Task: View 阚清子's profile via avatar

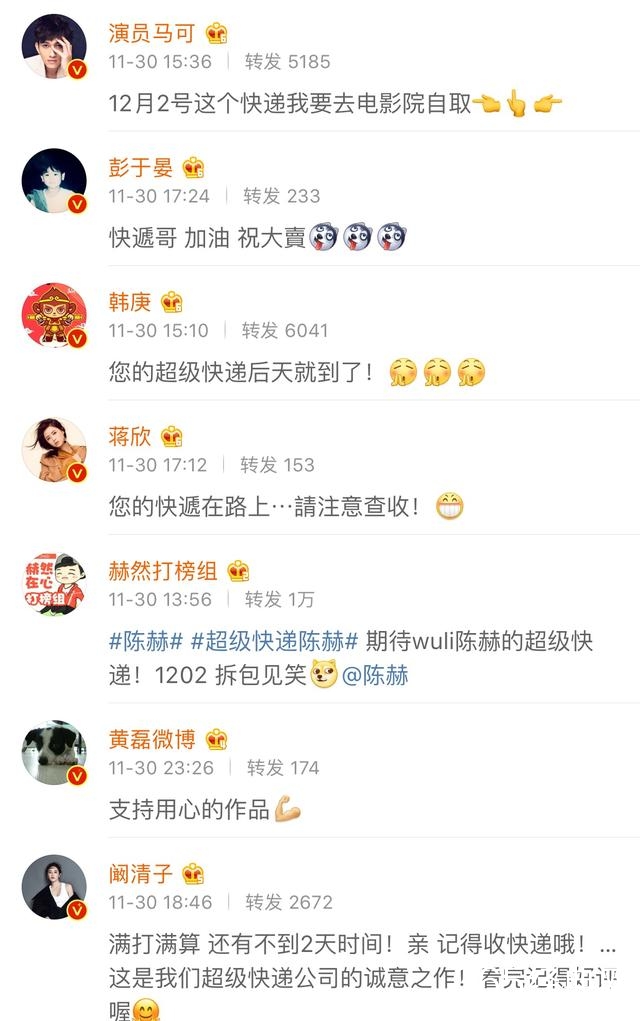Action: click(x=54, y=887)
